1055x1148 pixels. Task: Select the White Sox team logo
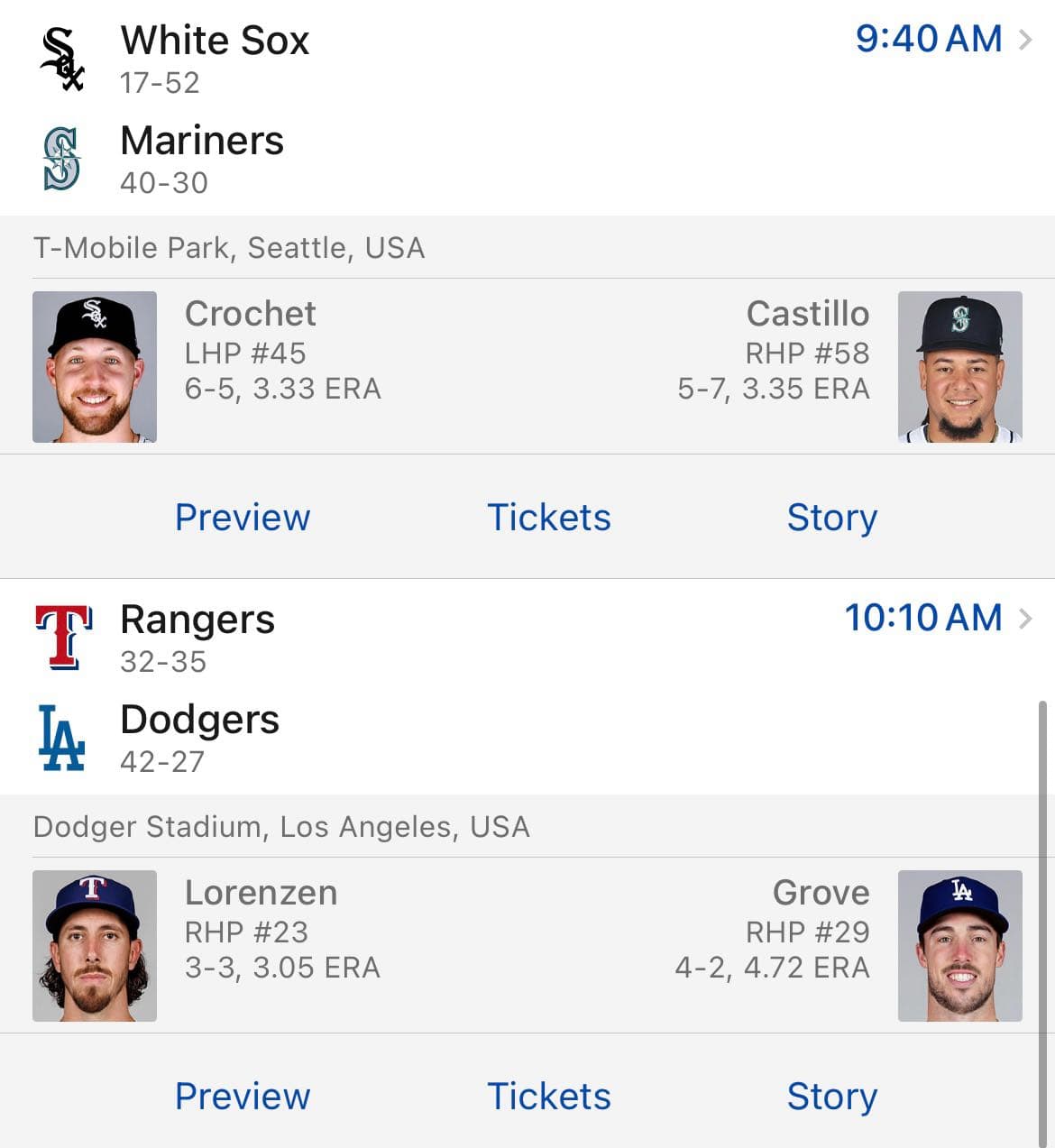tap(60, 59)
